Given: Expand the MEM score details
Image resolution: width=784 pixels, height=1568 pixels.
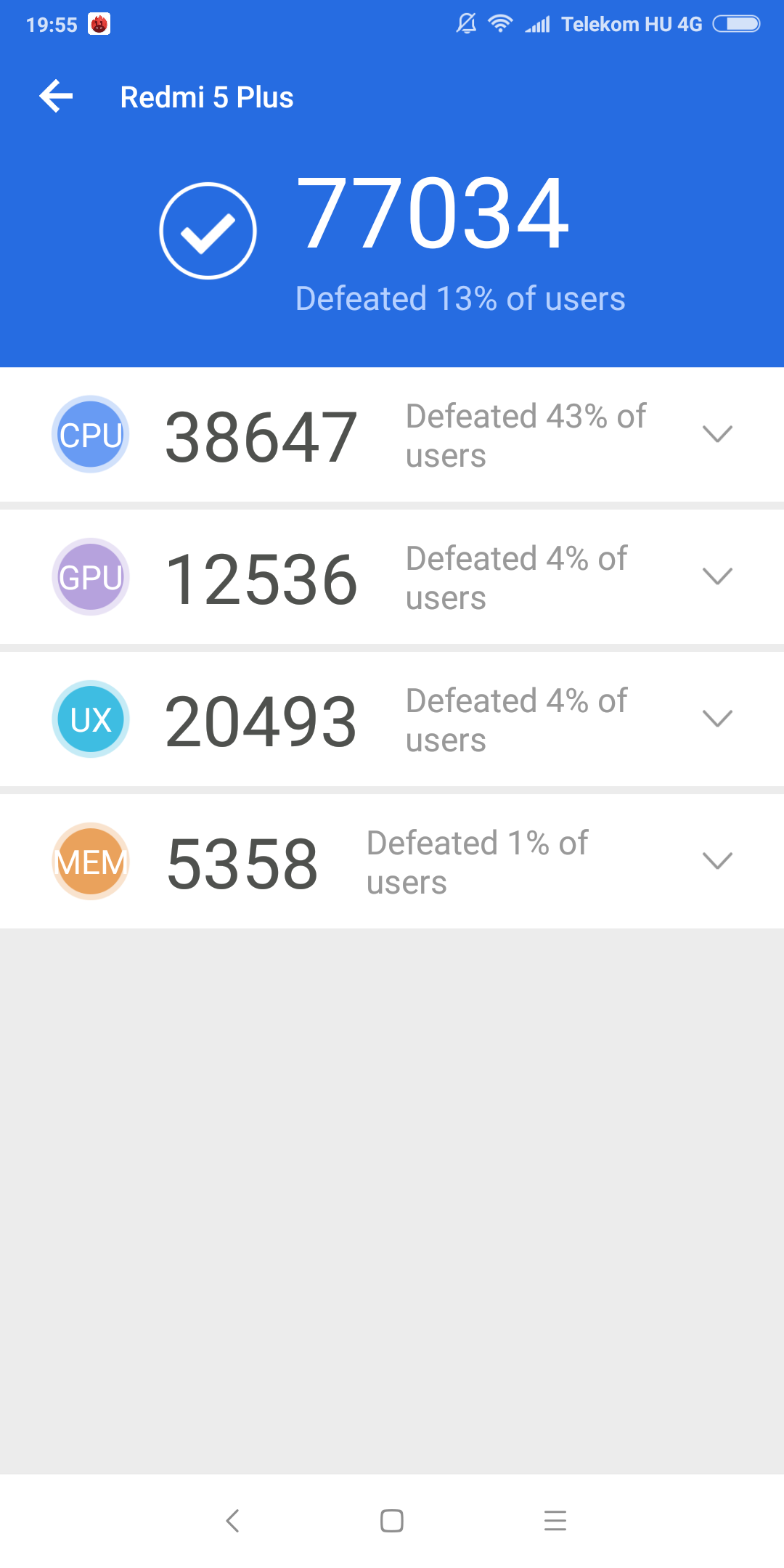Looking at the screenshot, I should click(717, 861).
